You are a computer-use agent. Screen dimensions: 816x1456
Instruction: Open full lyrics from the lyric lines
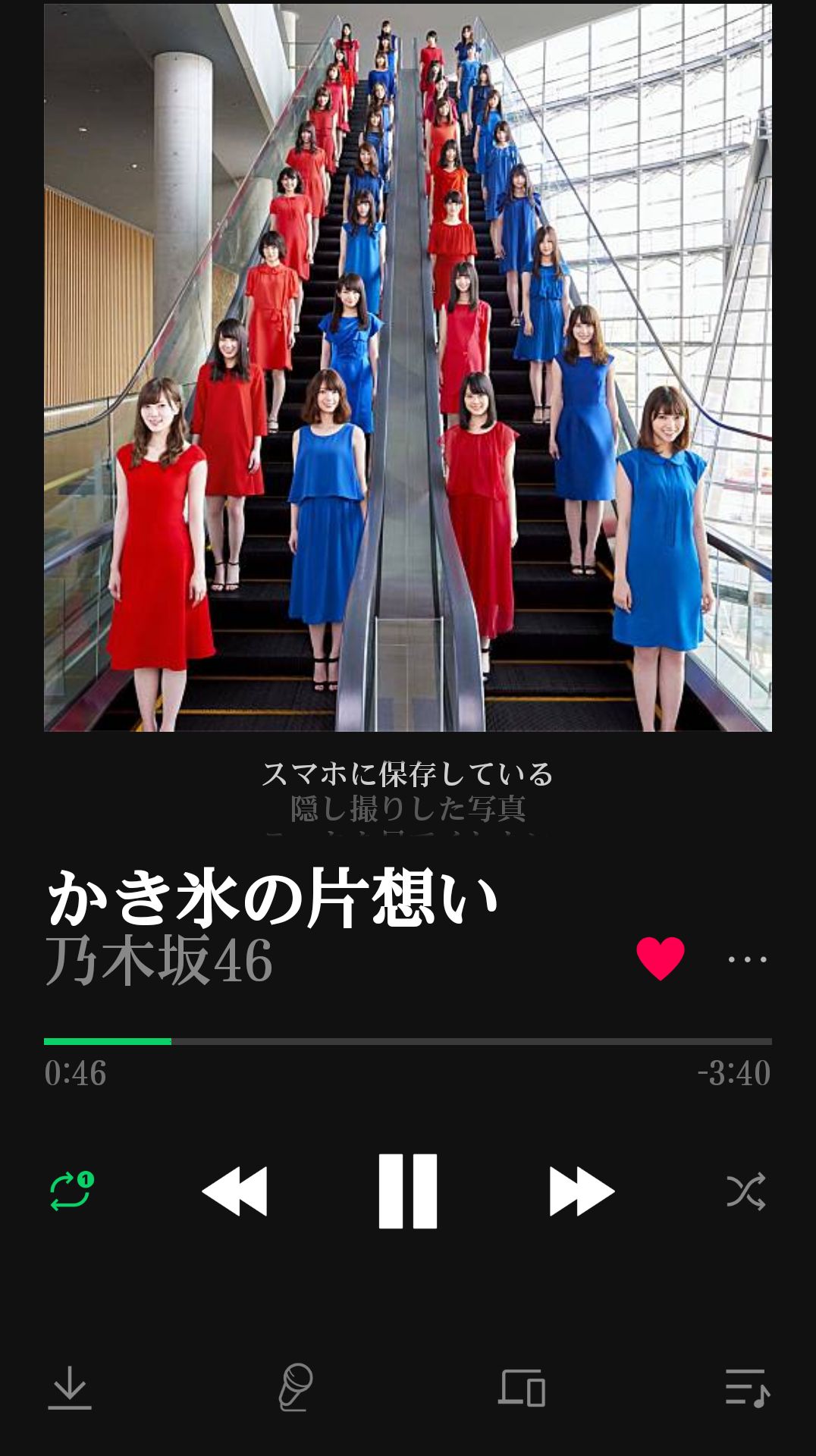(408, 791)
